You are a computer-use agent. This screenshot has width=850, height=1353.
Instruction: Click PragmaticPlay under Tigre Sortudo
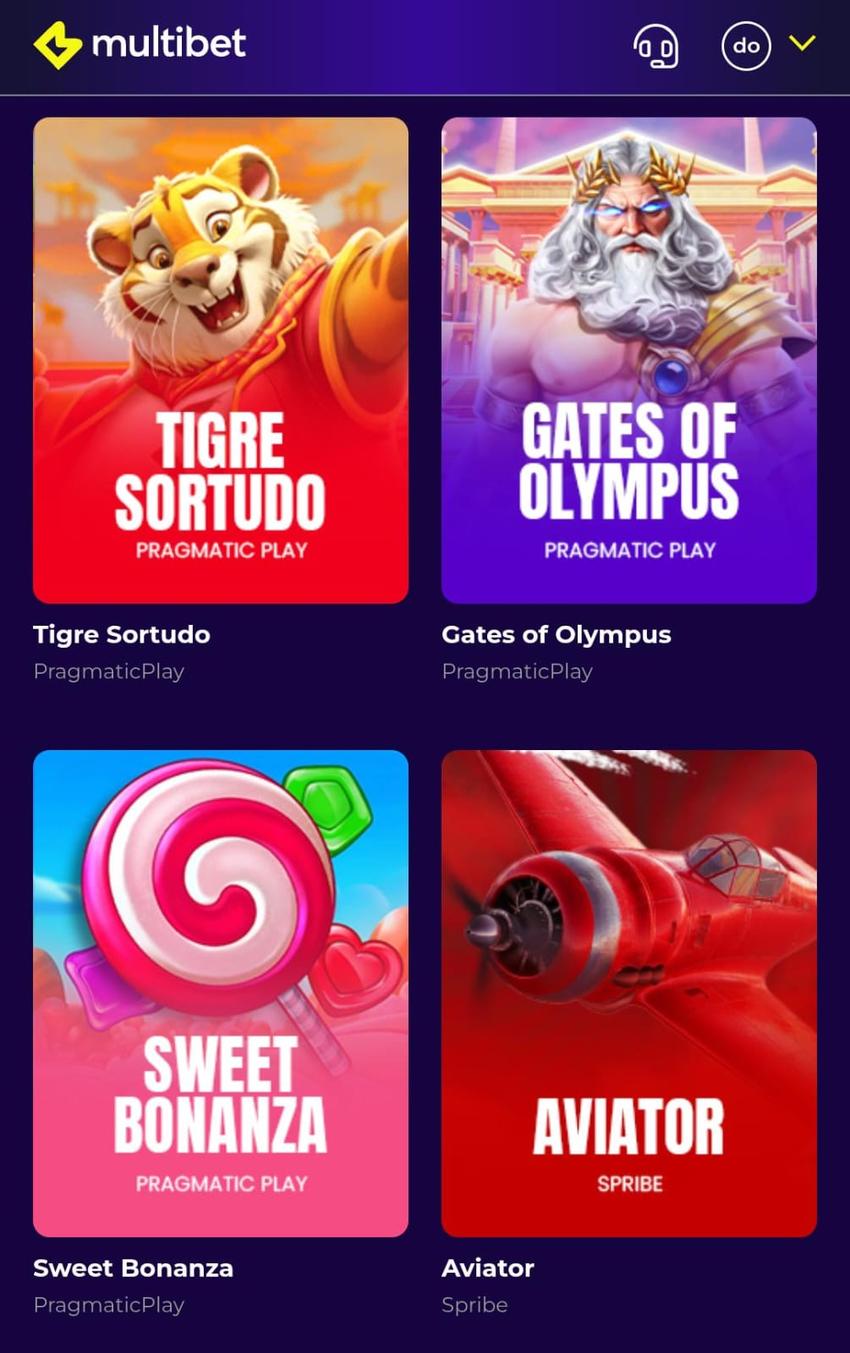(108, 671)
